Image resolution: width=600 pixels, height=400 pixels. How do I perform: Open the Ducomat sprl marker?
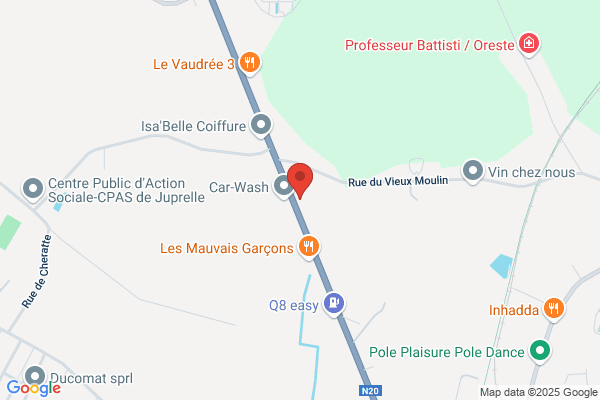(35, 377)
